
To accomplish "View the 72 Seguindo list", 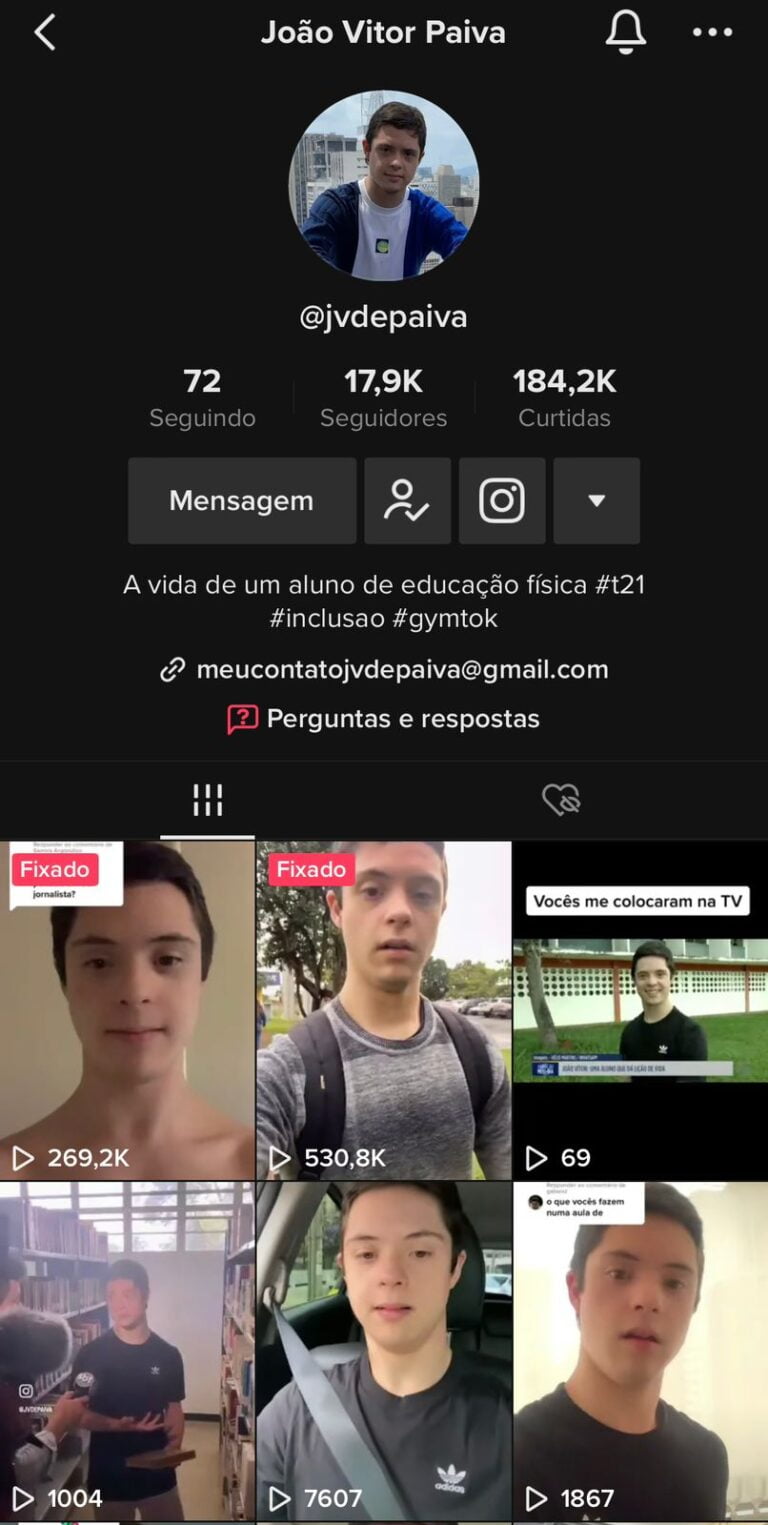I will (x=203, y=397).
